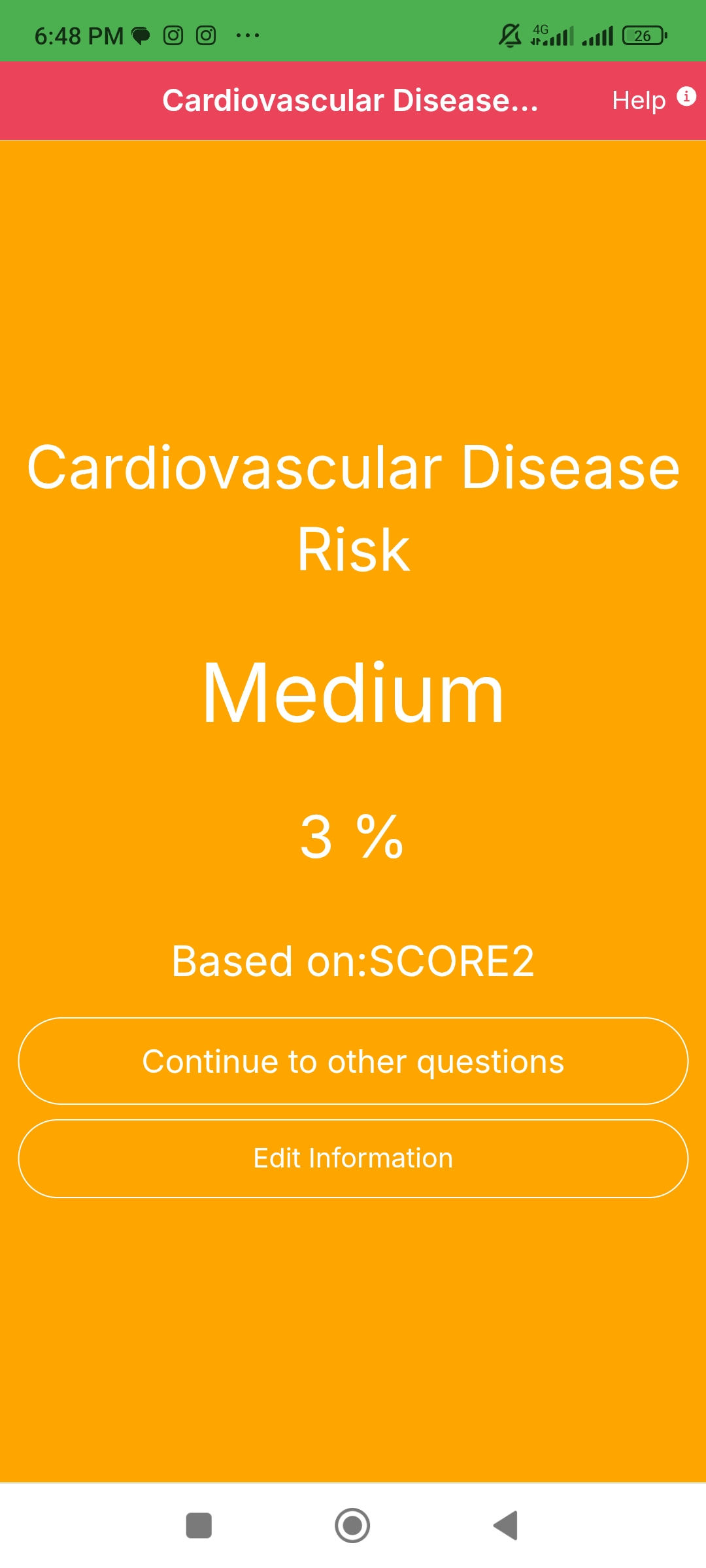Open the Help info in the header

coord(652,100)
